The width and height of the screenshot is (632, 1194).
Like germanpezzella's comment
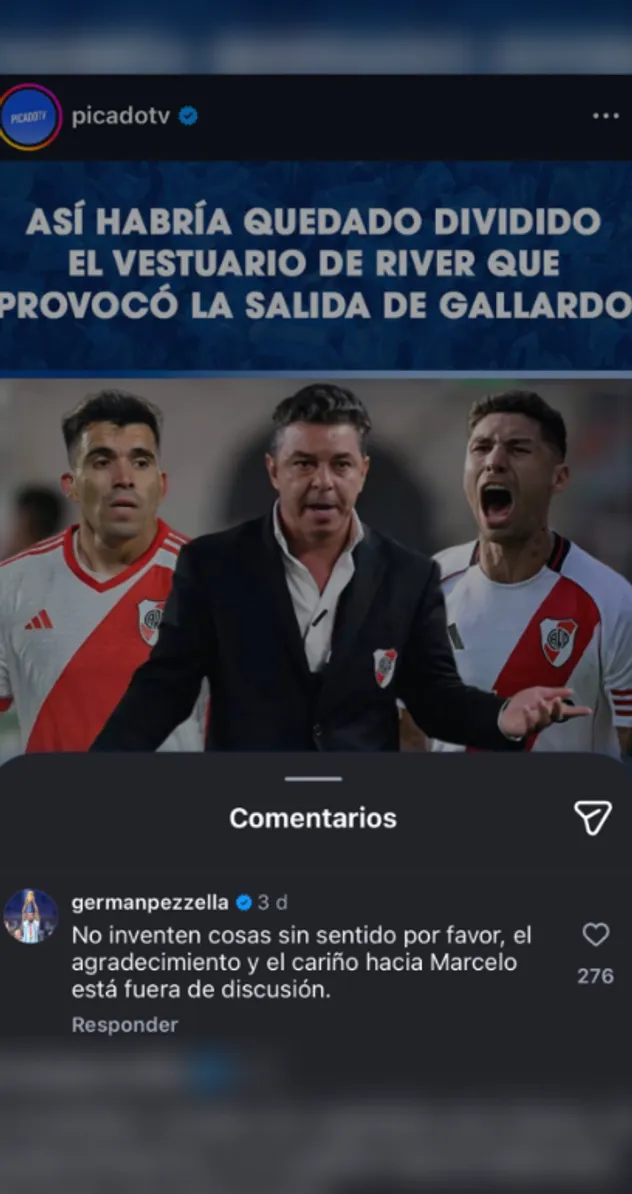click(x=595, y=935)
